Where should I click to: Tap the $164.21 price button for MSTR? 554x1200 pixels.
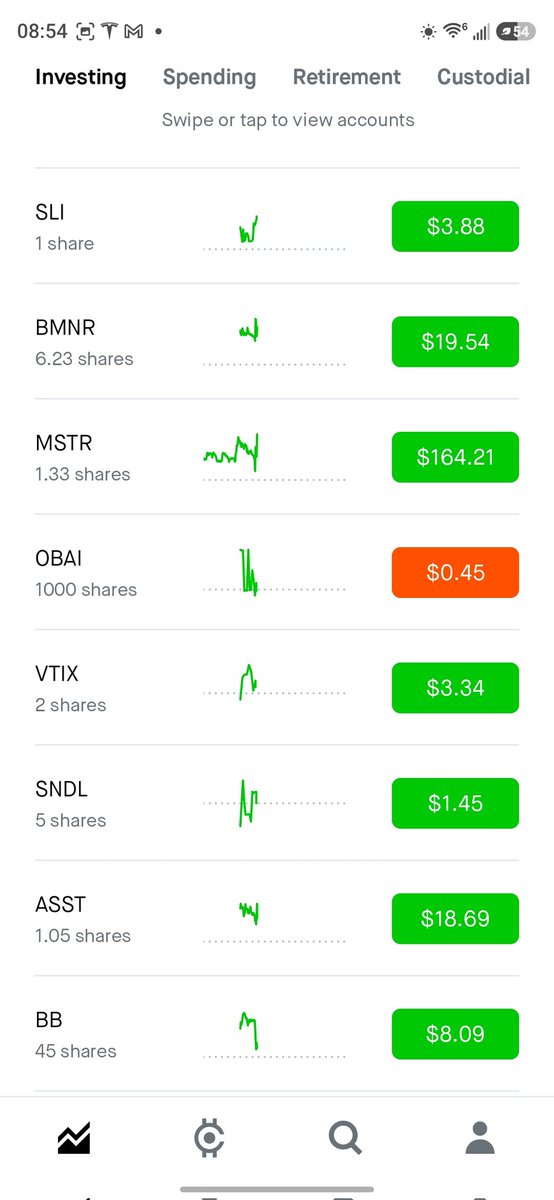(455, 457)
